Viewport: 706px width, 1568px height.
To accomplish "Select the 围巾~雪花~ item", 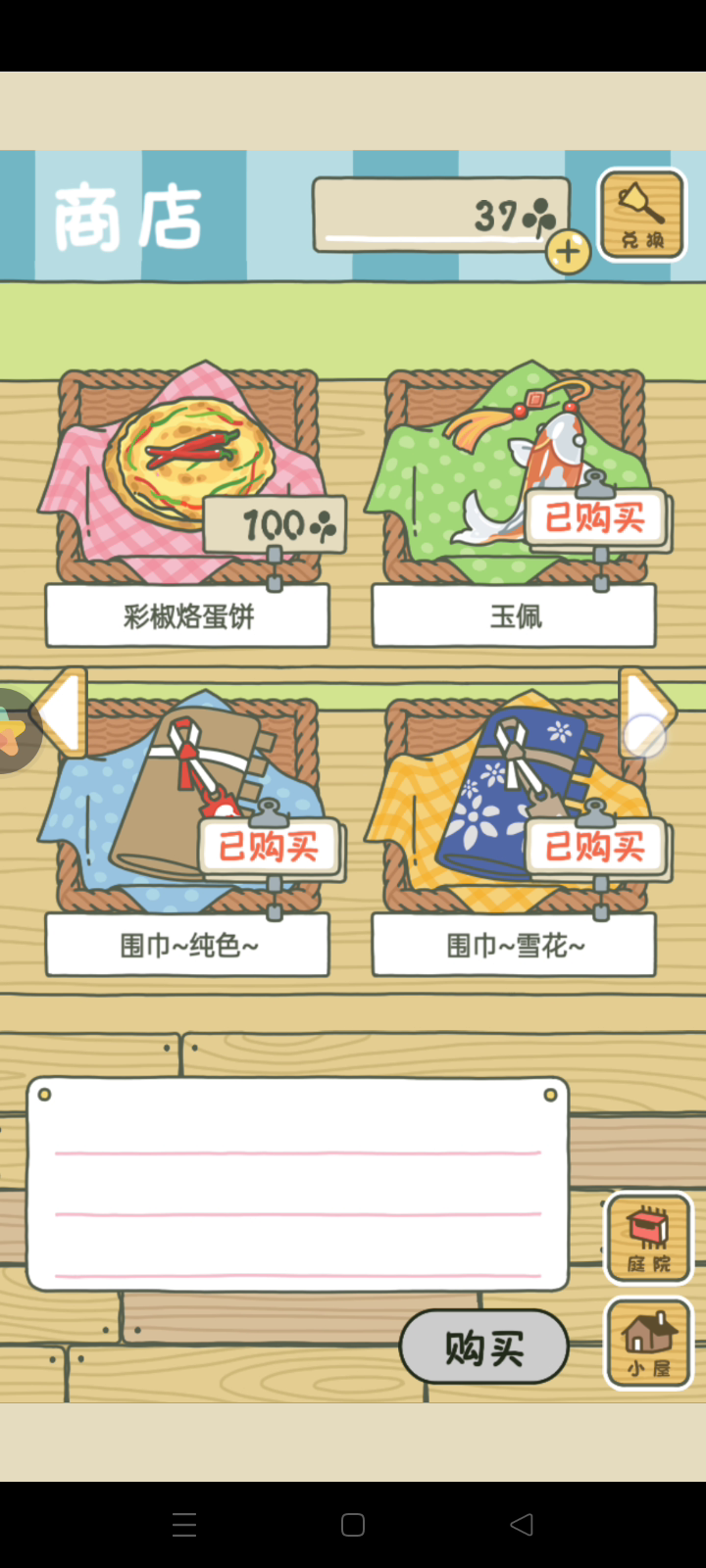I will (514, 835).
